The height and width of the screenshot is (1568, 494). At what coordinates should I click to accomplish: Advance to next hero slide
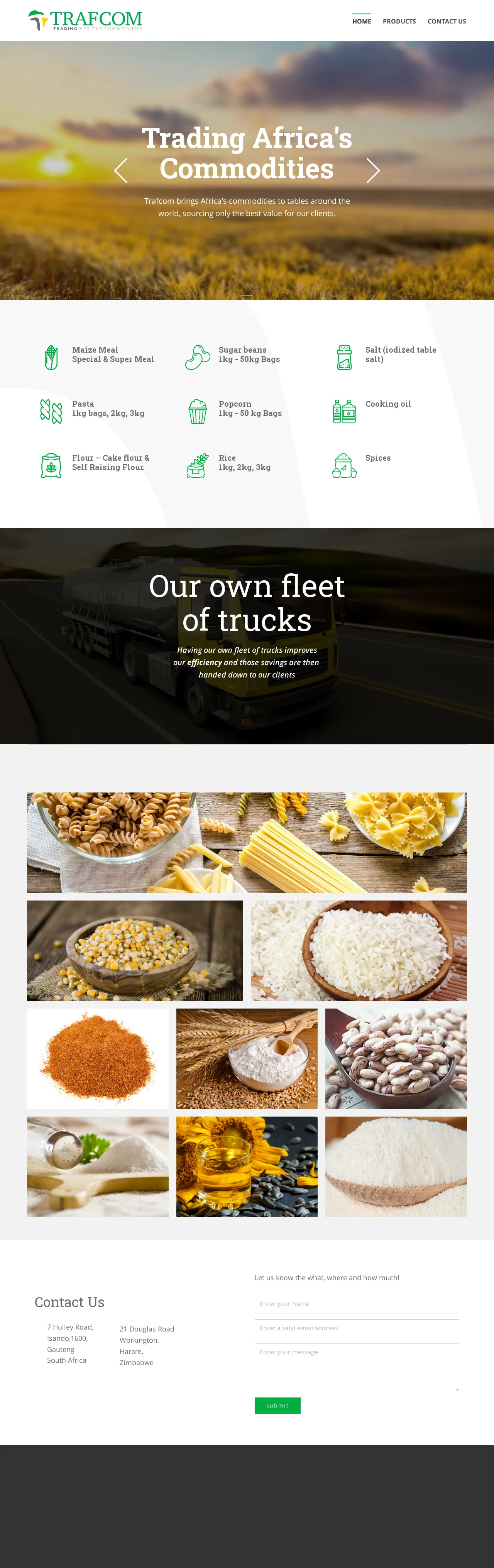click(373, 171)
